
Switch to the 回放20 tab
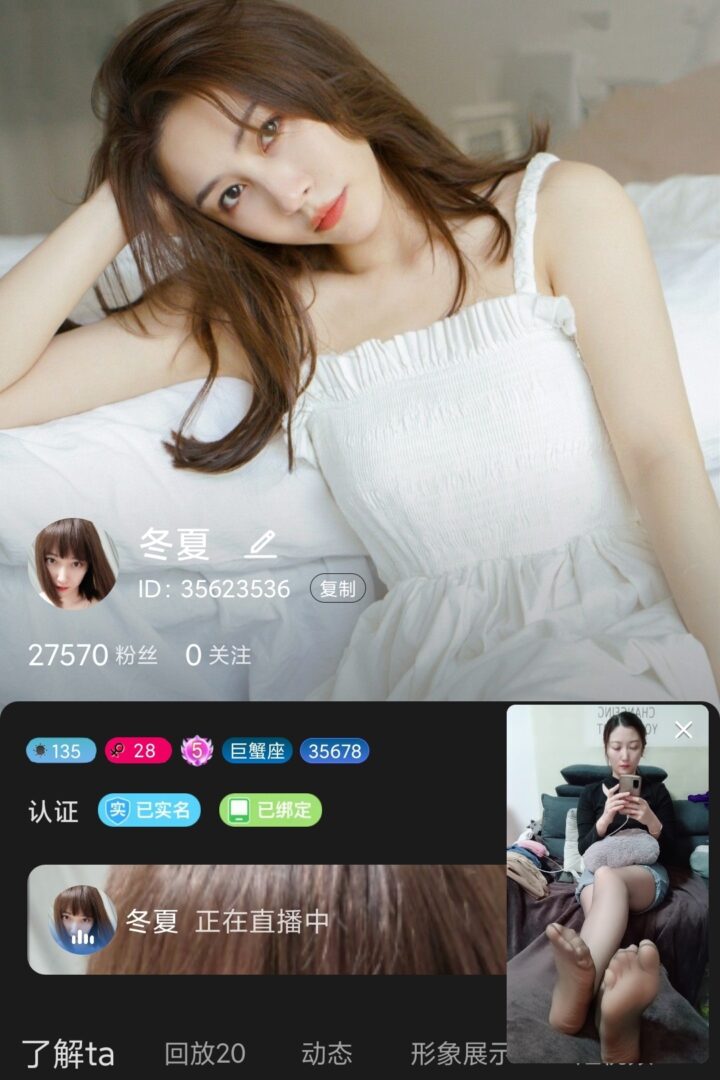pyautogui.click(x=204, y=1053)
